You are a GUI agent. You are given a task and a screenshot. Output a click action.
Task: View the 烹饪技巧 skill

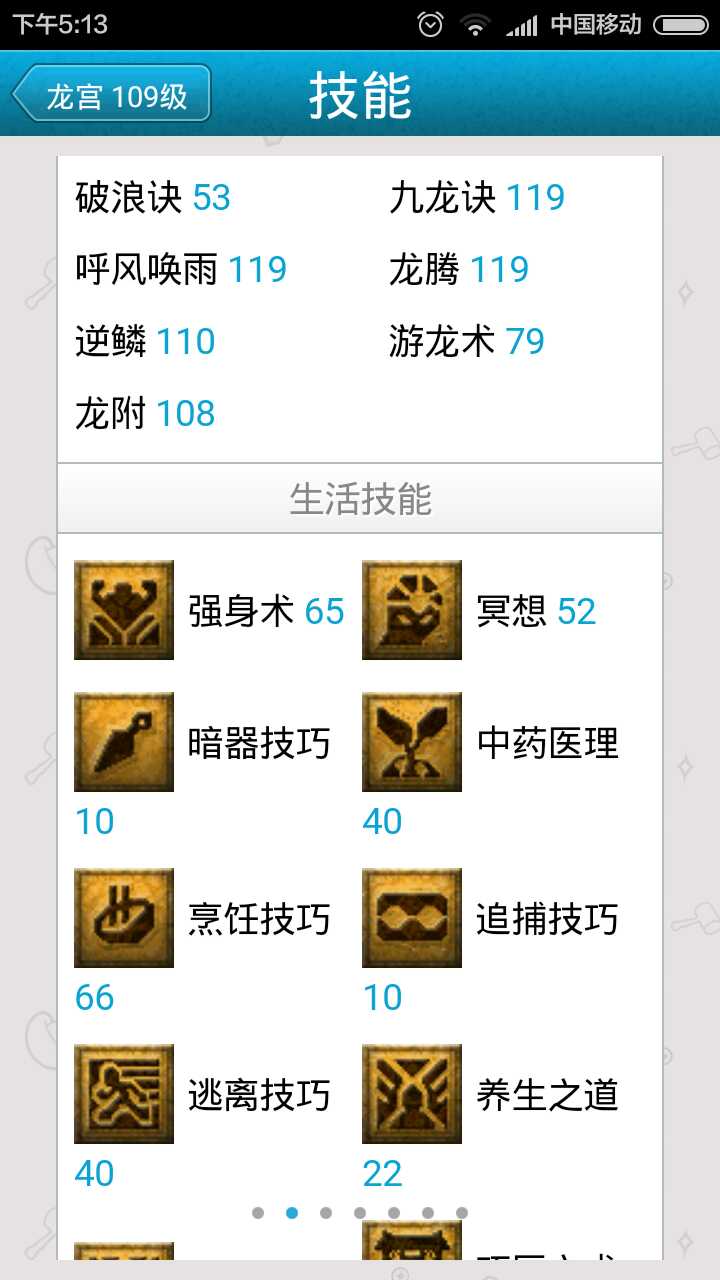pyautogui.click(x=124, y=918)
